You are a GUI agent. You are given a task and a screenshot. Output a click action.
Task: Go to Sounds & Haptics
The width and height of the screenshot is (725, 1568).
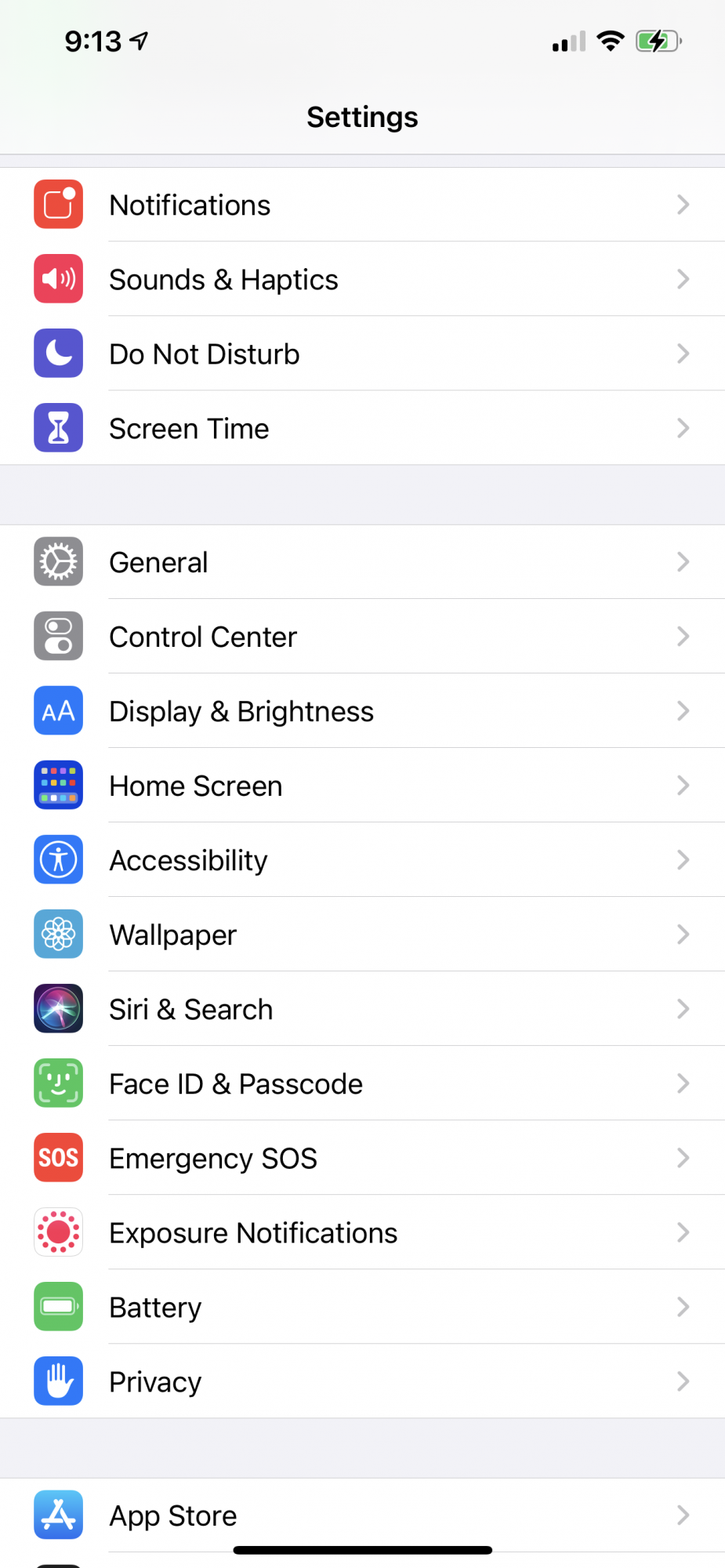coord(223,280)
